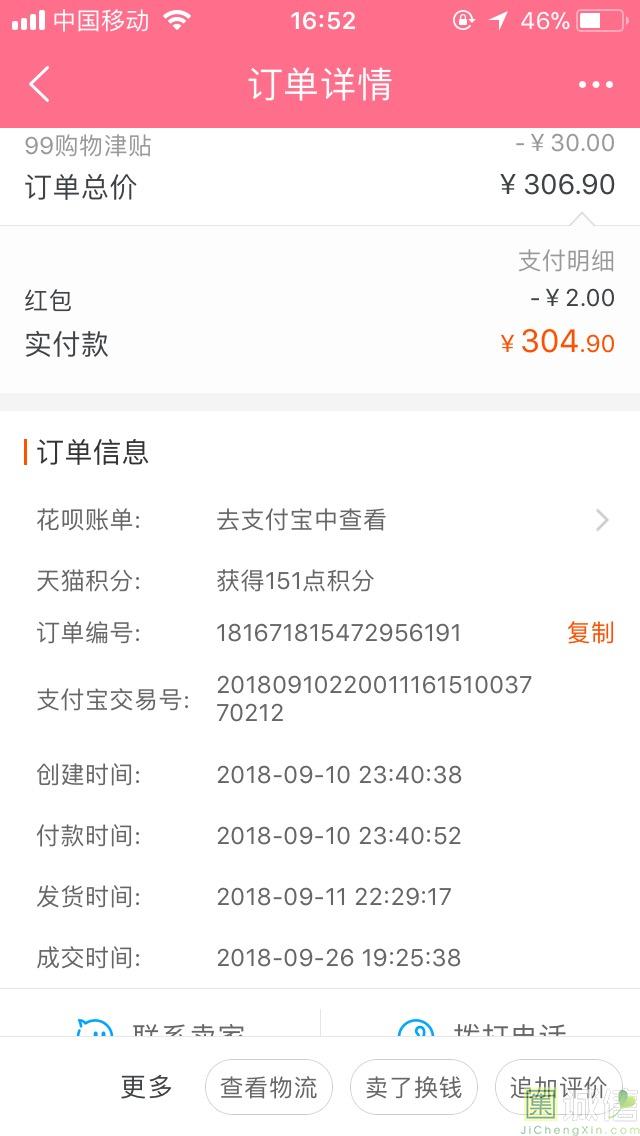Open 花呗账单 row to view in Alipay
Viewport: 640px width, 1136px height.
320,520
